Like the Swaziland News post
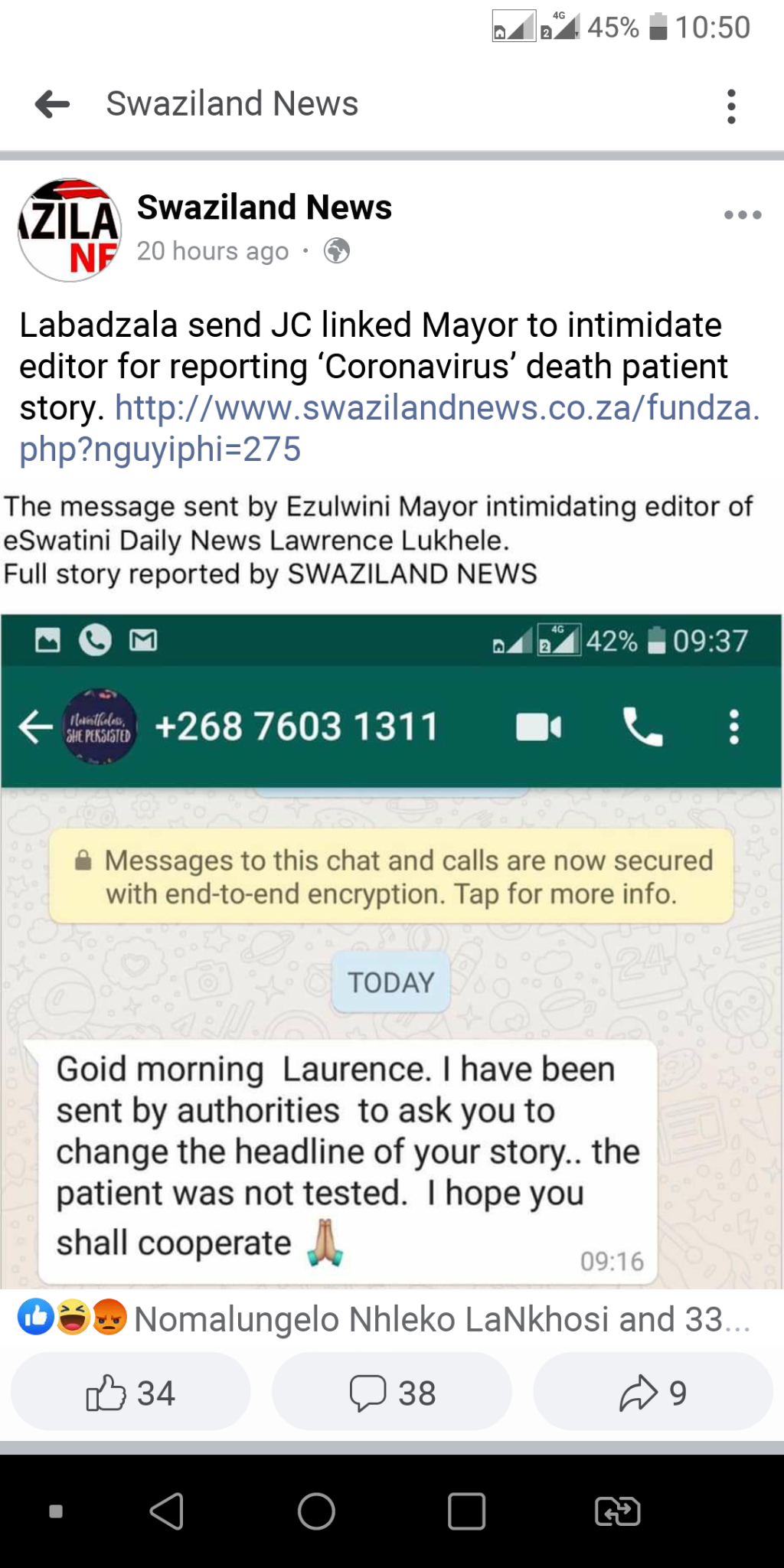The image size is (784, 1568). pos(130,1393)
